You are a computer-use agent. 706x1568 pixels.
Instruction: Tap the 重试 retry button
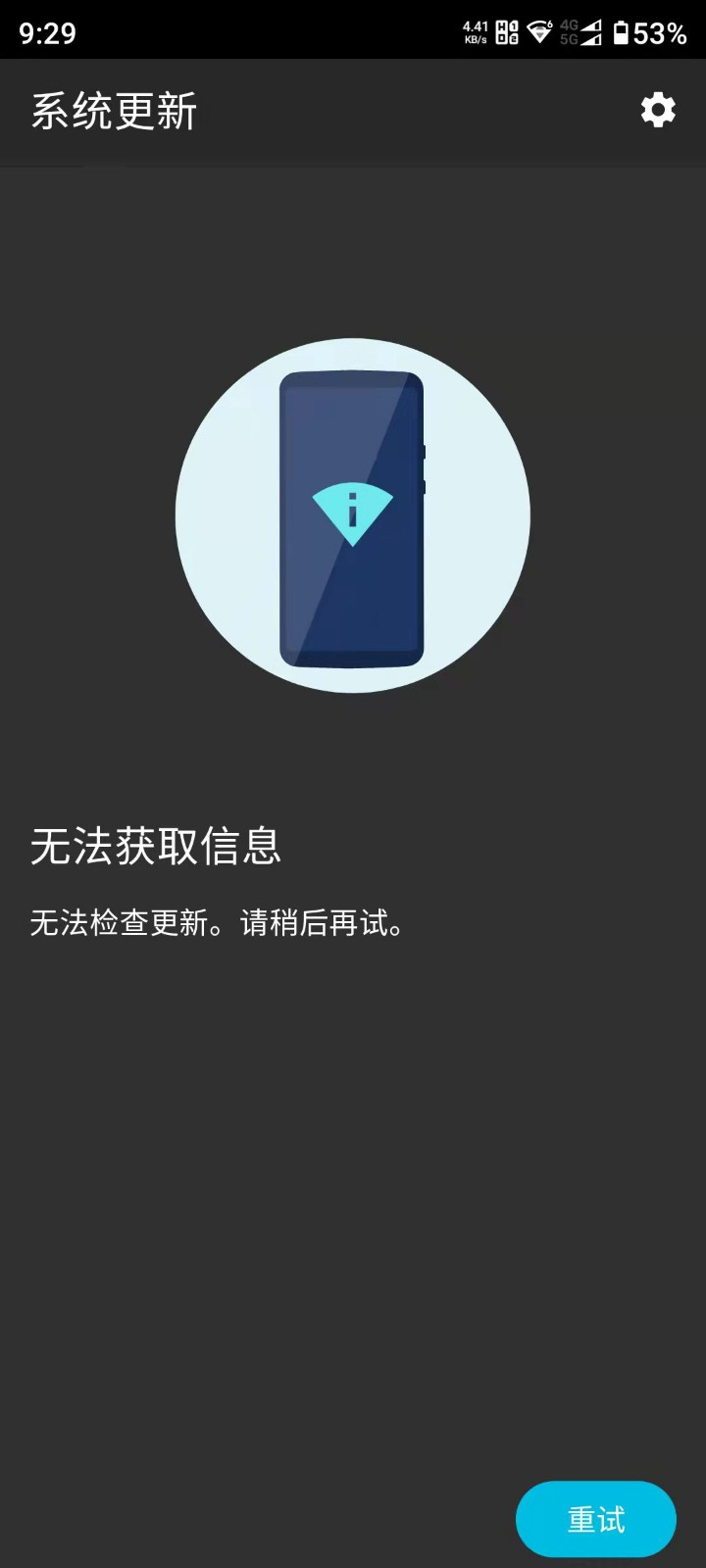click(x=595, y=1519)
